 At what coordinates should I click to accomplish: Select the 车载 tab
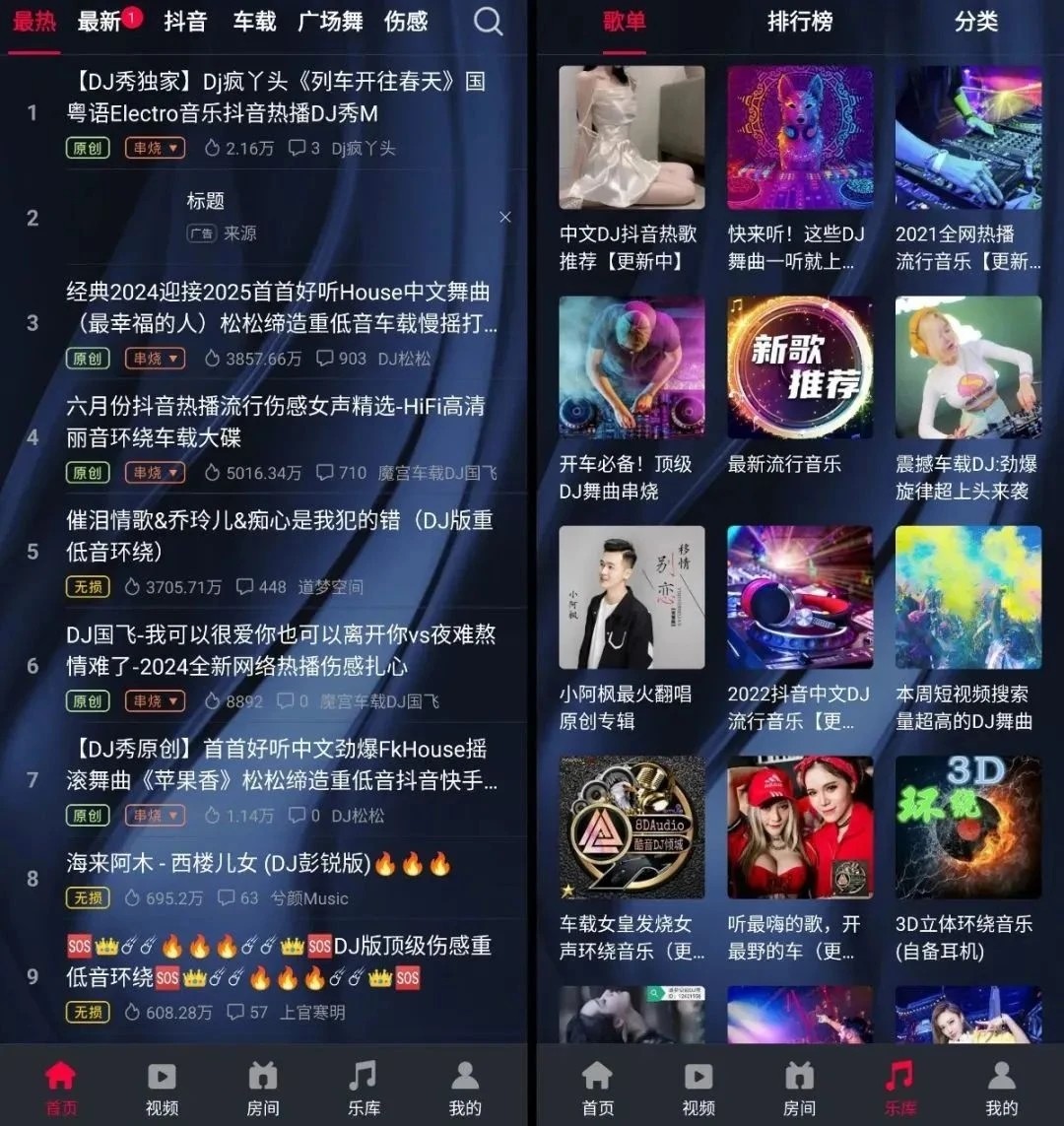pos(255,22)
